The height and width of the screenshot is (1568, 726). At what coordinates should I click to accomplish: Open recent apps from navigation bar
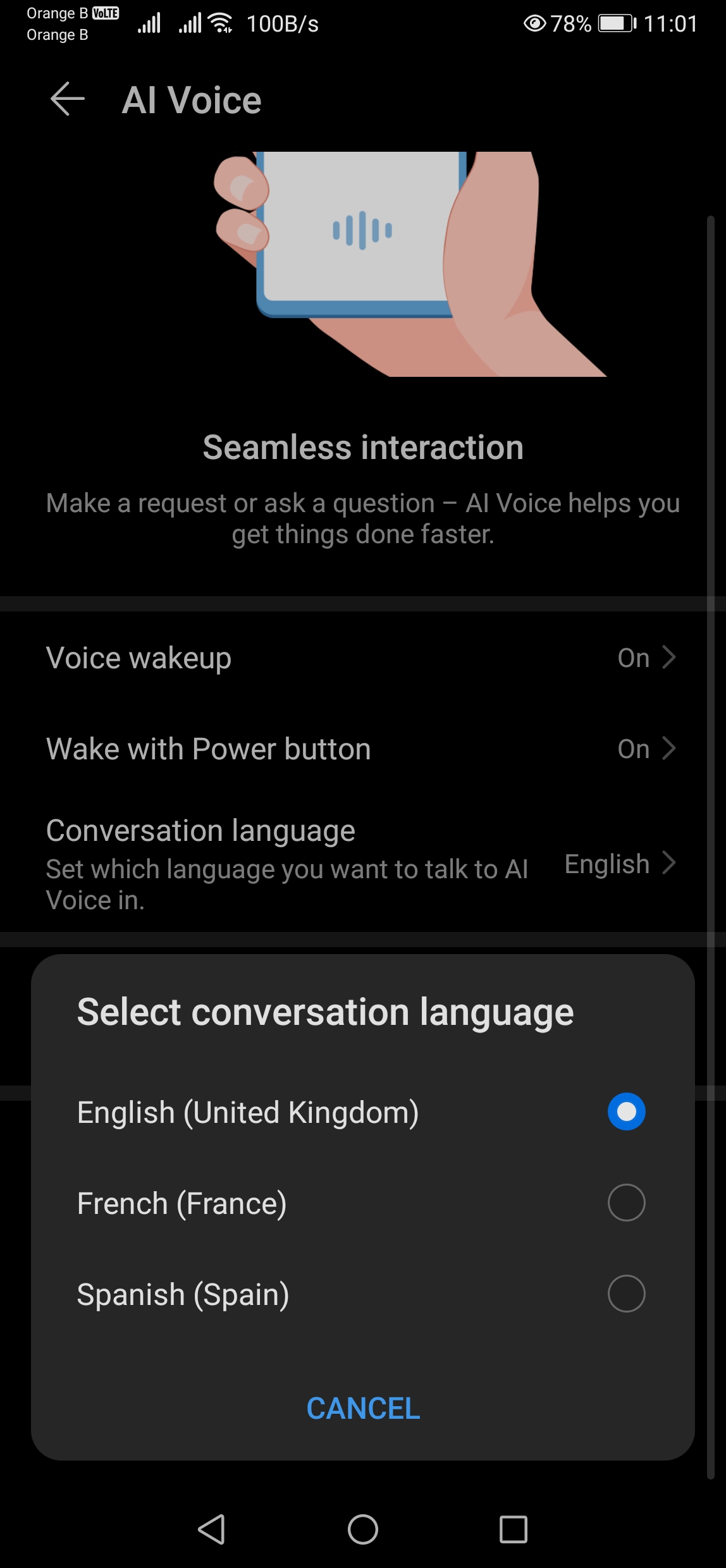click(513, 1530)
